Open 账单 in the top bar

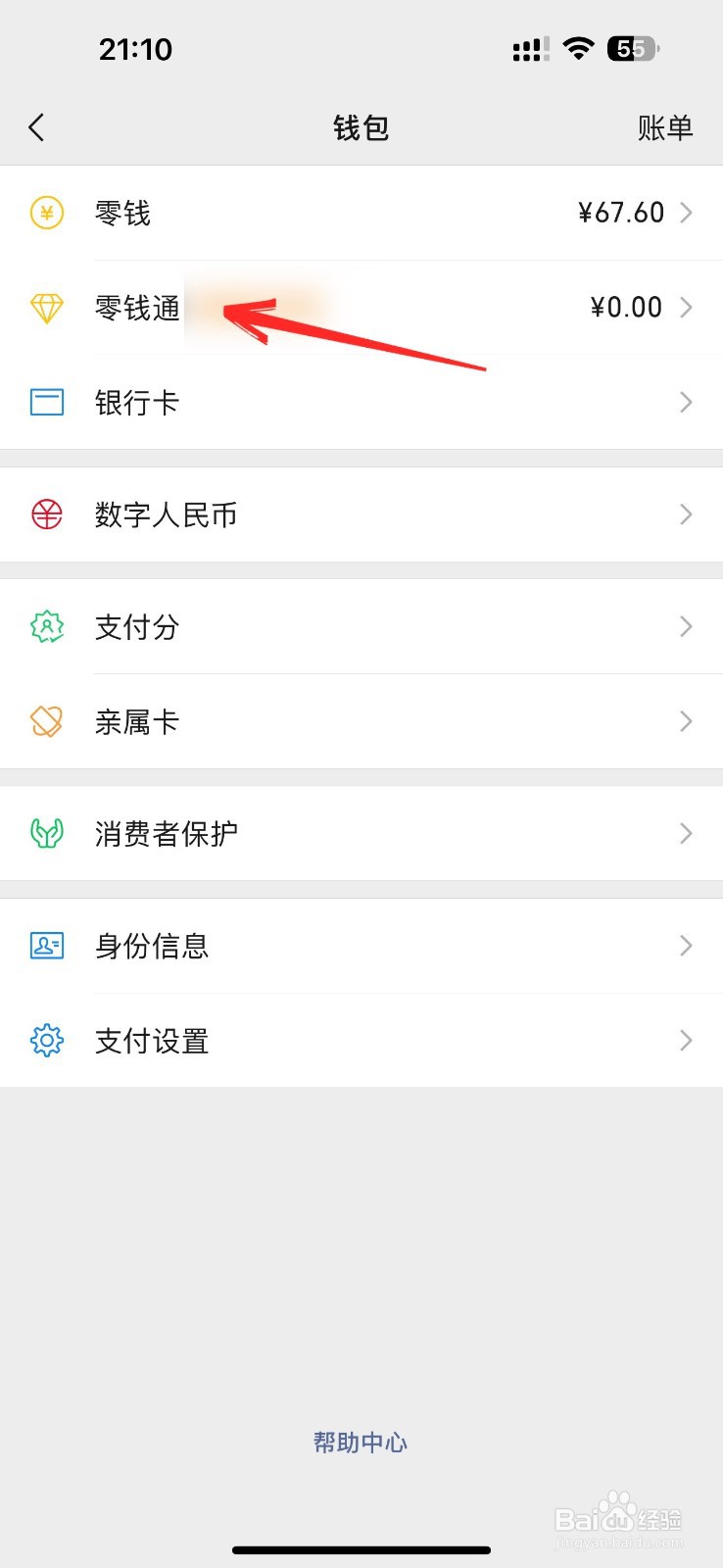[665, 127]
